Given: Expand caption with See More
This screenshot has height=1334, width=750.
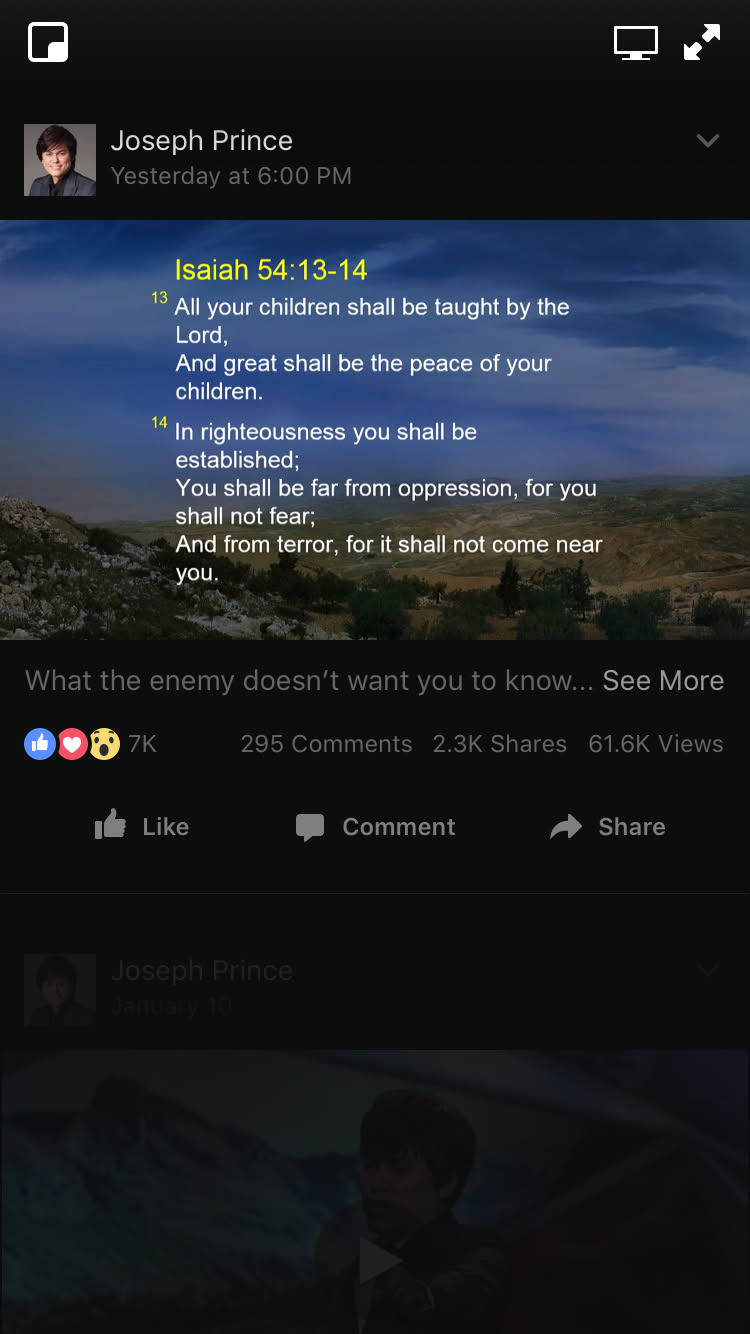Looking at the screenshot, I should (663, 681).
